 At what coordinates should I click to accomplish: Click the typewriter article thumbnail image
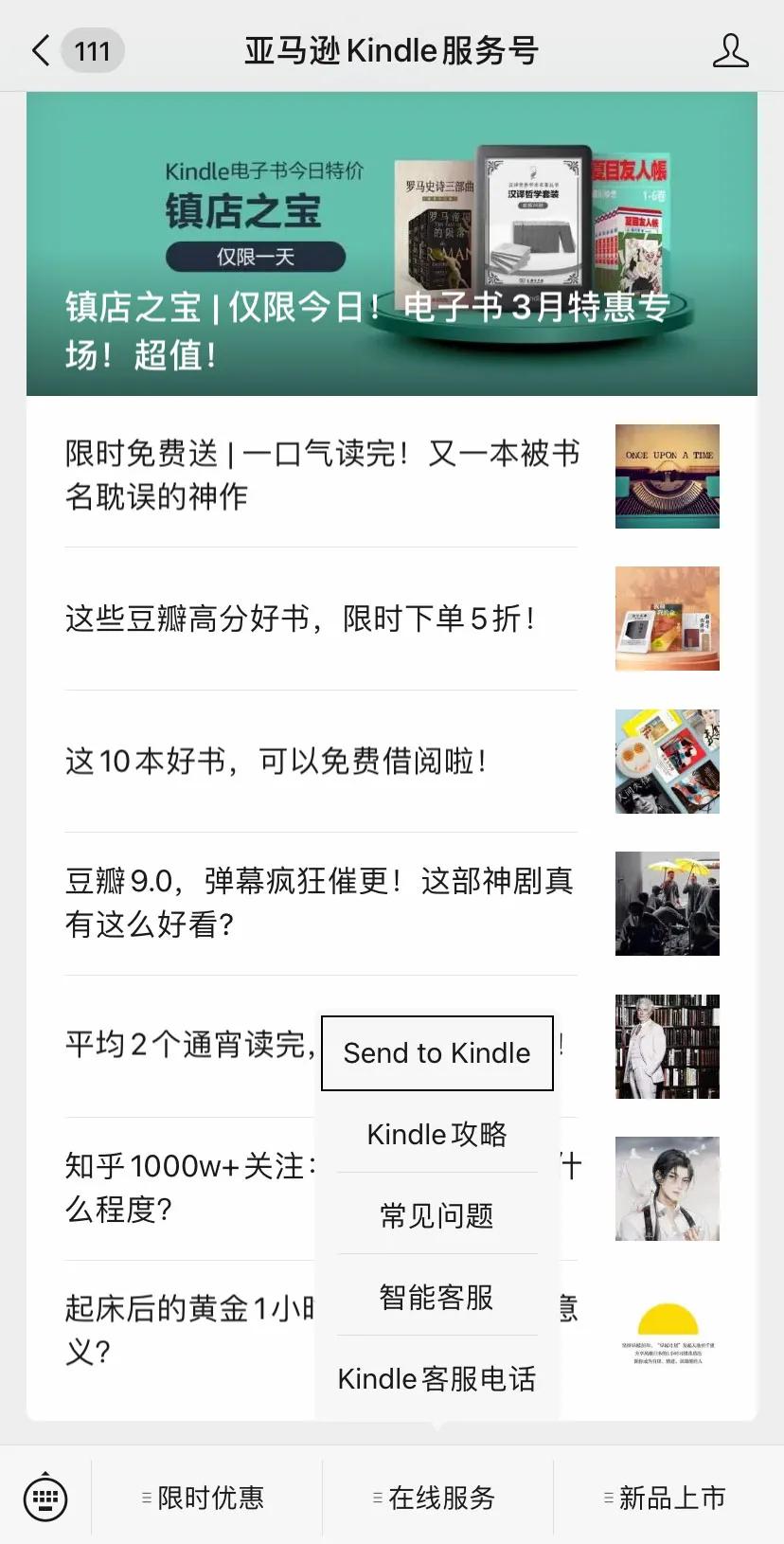[x=667, y=476]
